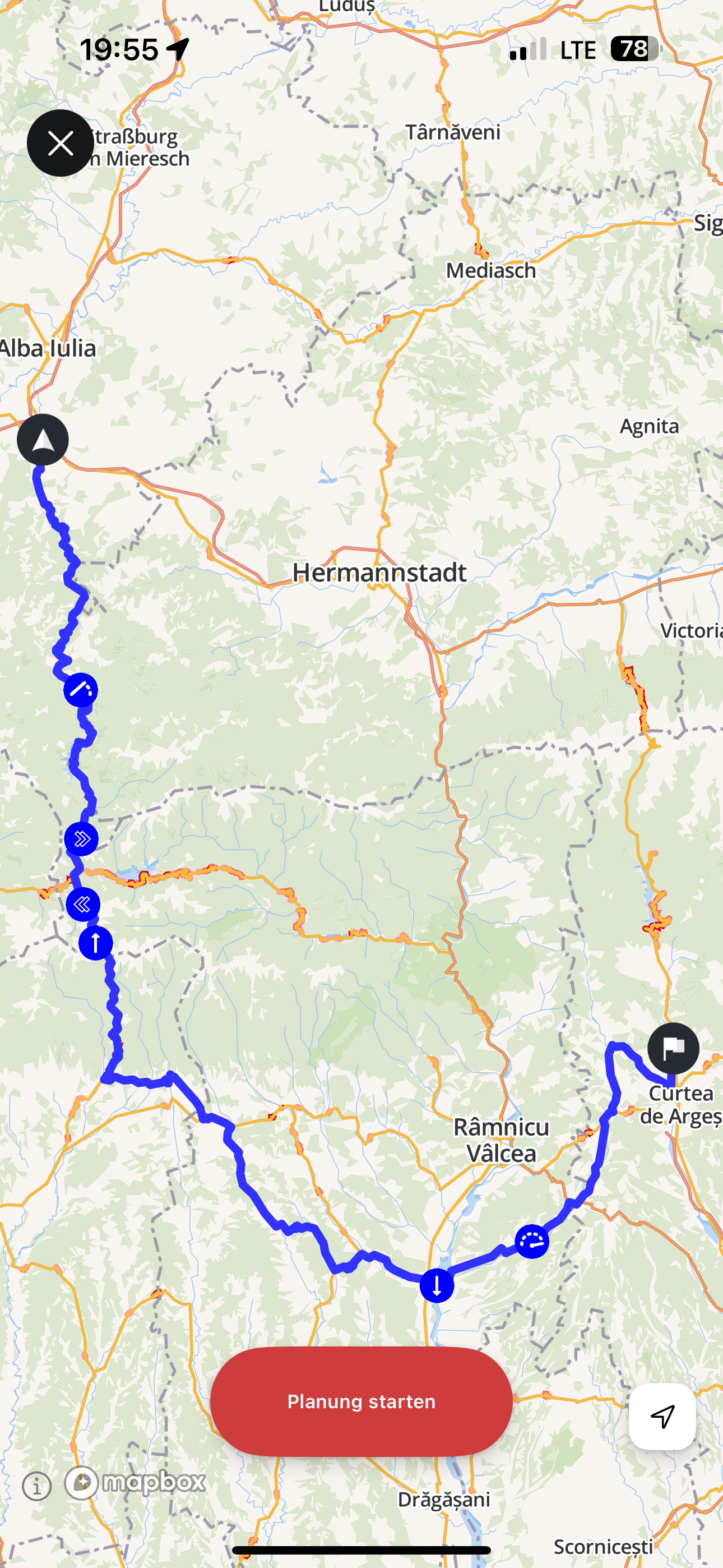
Task: Select the finish flag marker near Curtea de Argeș
Action: coord(673,1048)
